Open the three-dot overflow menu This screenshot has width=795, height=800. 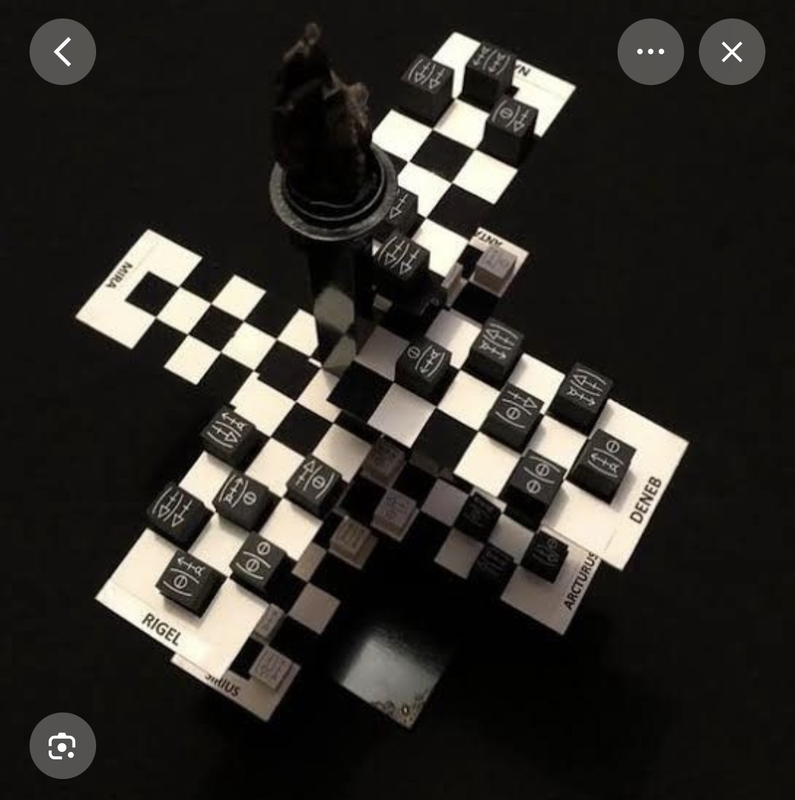click(651, 52)
